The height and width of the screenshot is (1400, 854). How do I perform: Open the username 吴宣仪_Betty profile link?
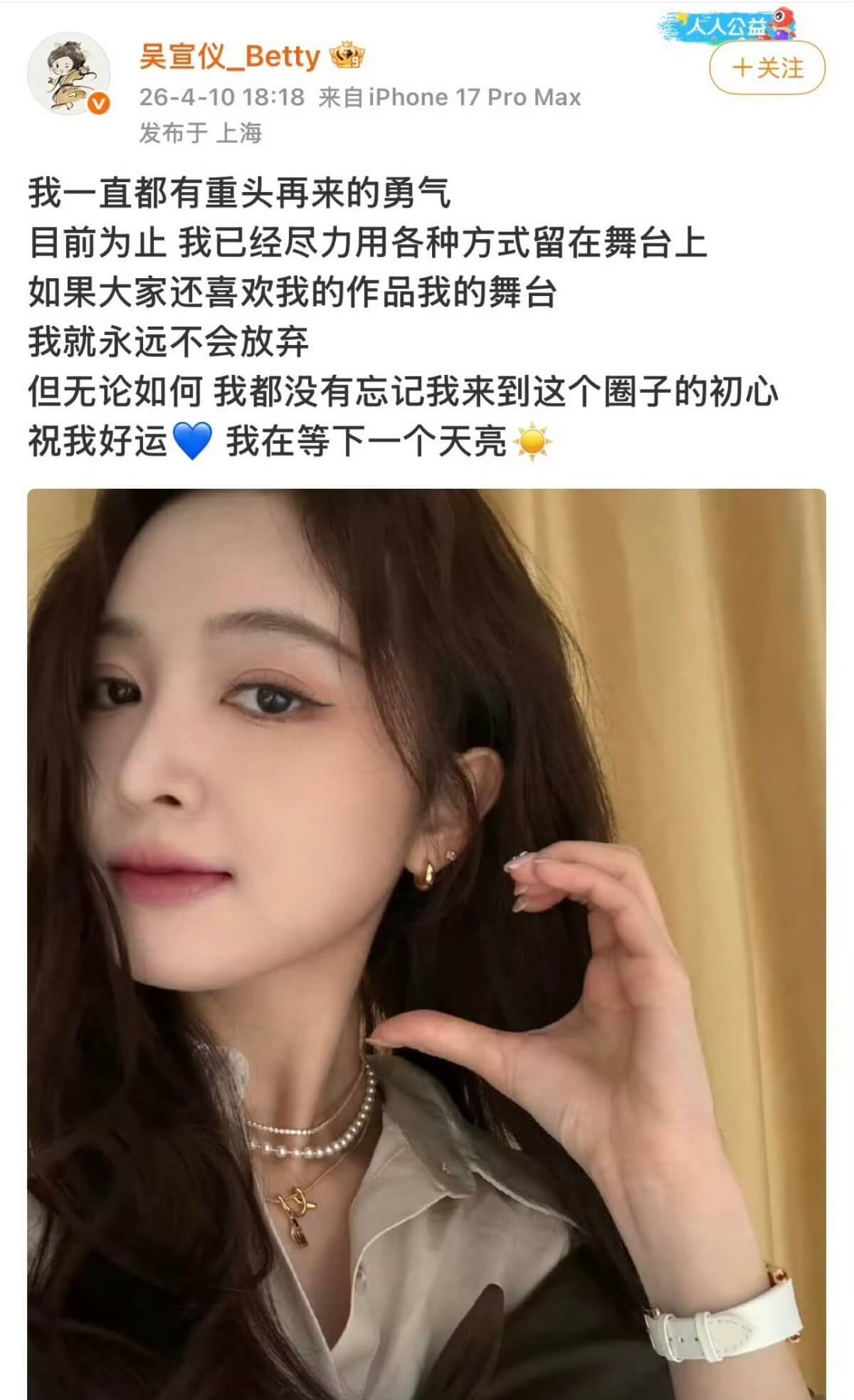coord(230,56)
